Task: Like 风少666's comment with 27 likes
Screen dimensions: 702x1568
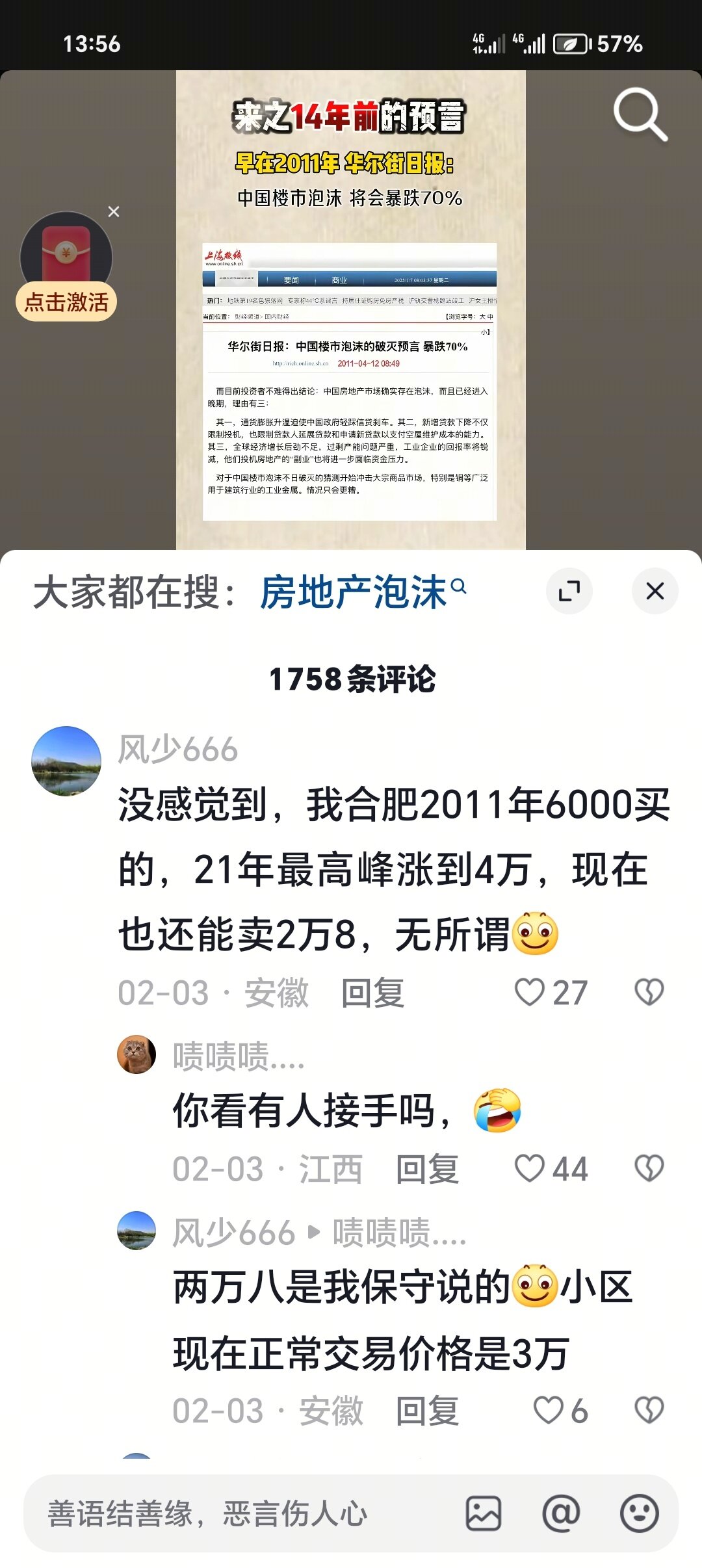Action: (530, 993)
